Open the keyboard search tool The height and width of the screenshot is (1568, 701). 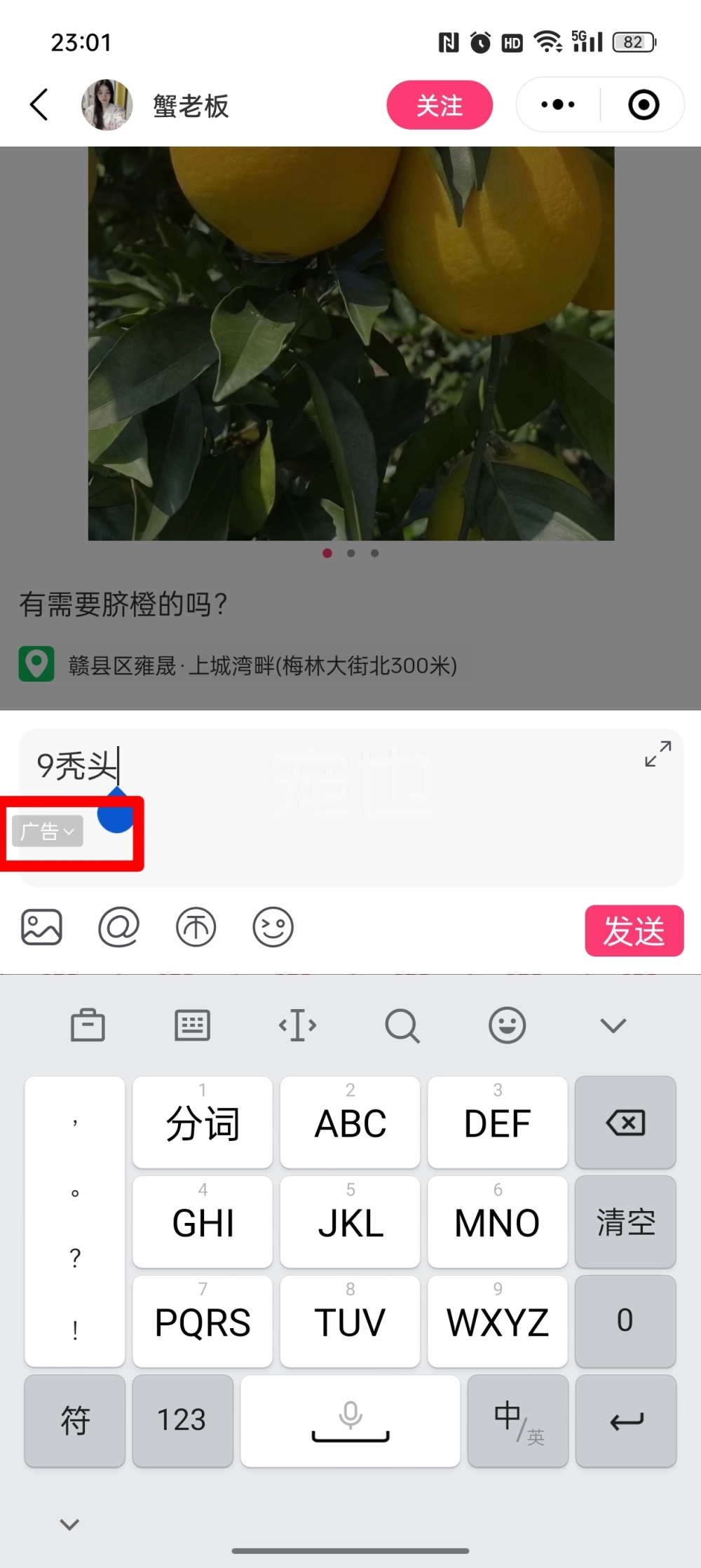pos(402,1026)
